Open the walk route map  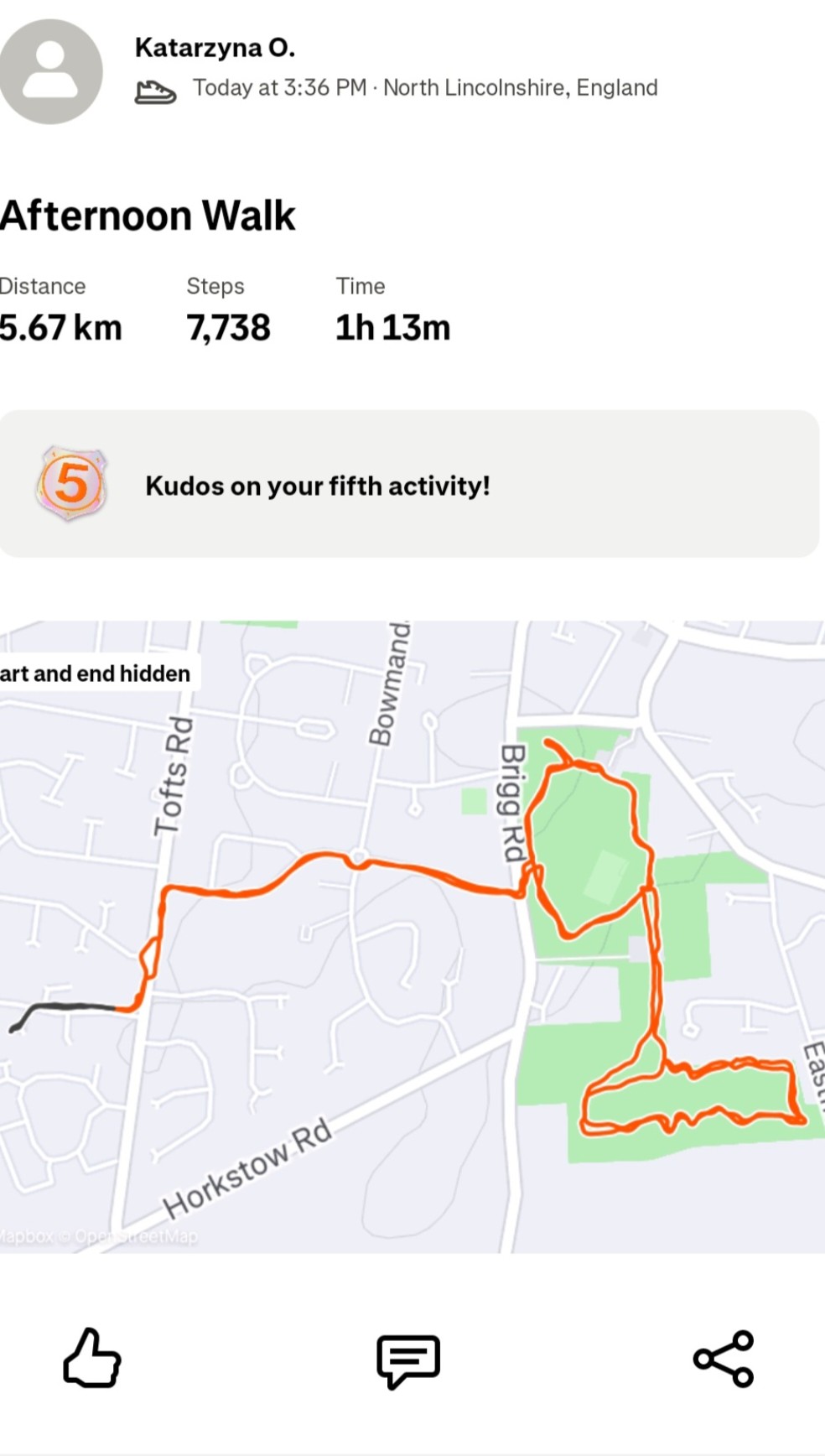click(412, 937)
